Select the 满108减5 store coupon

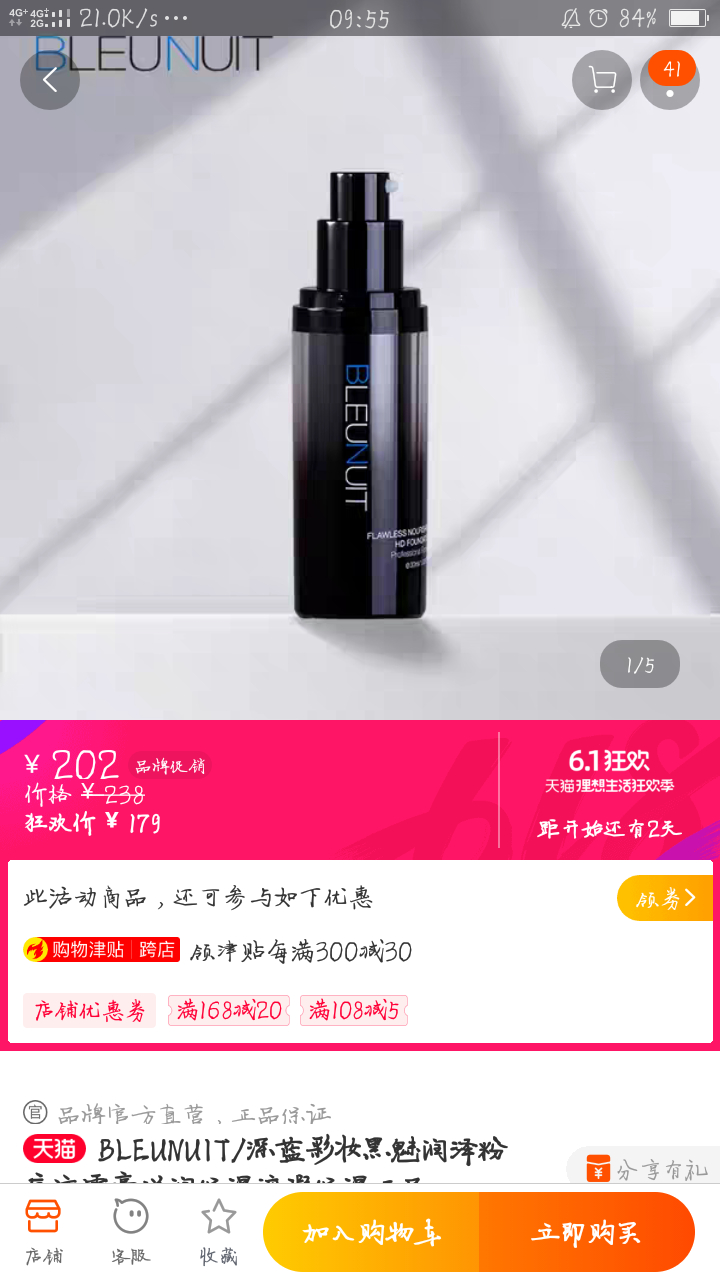[354, 1010]
